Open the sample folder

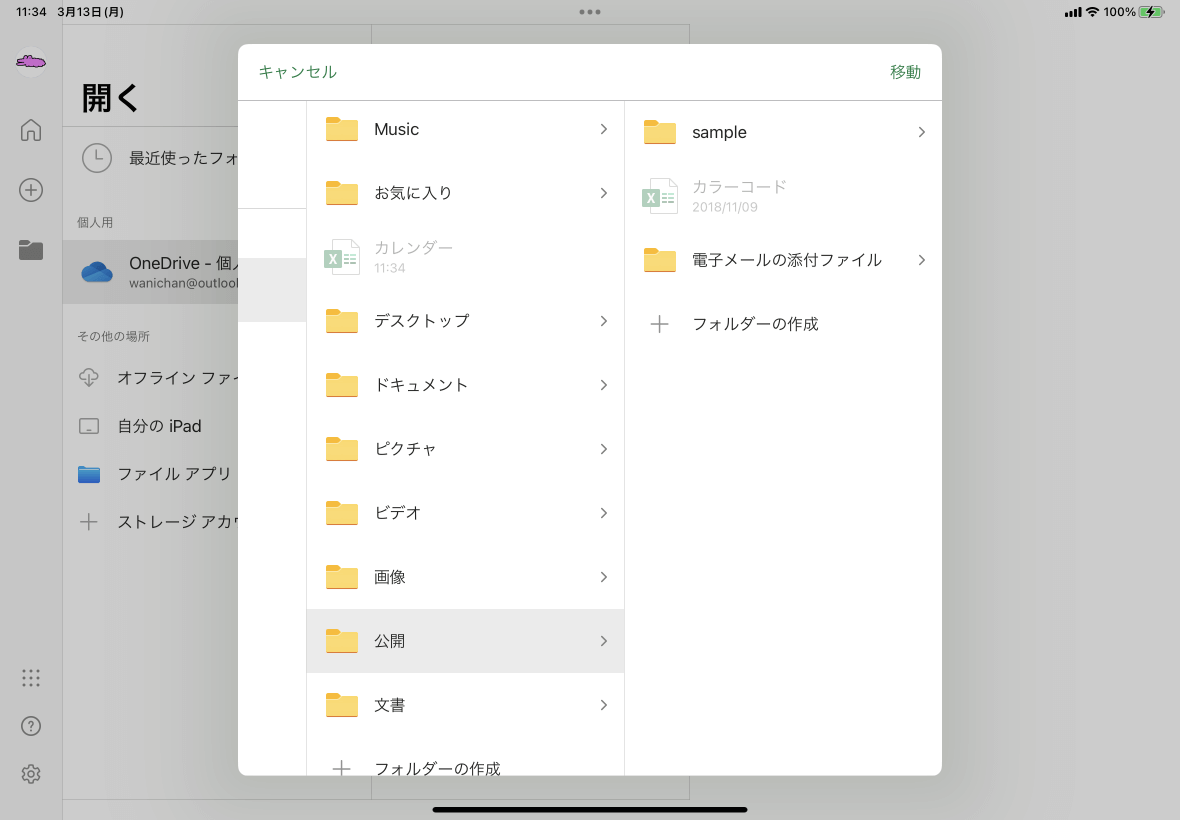783,132
